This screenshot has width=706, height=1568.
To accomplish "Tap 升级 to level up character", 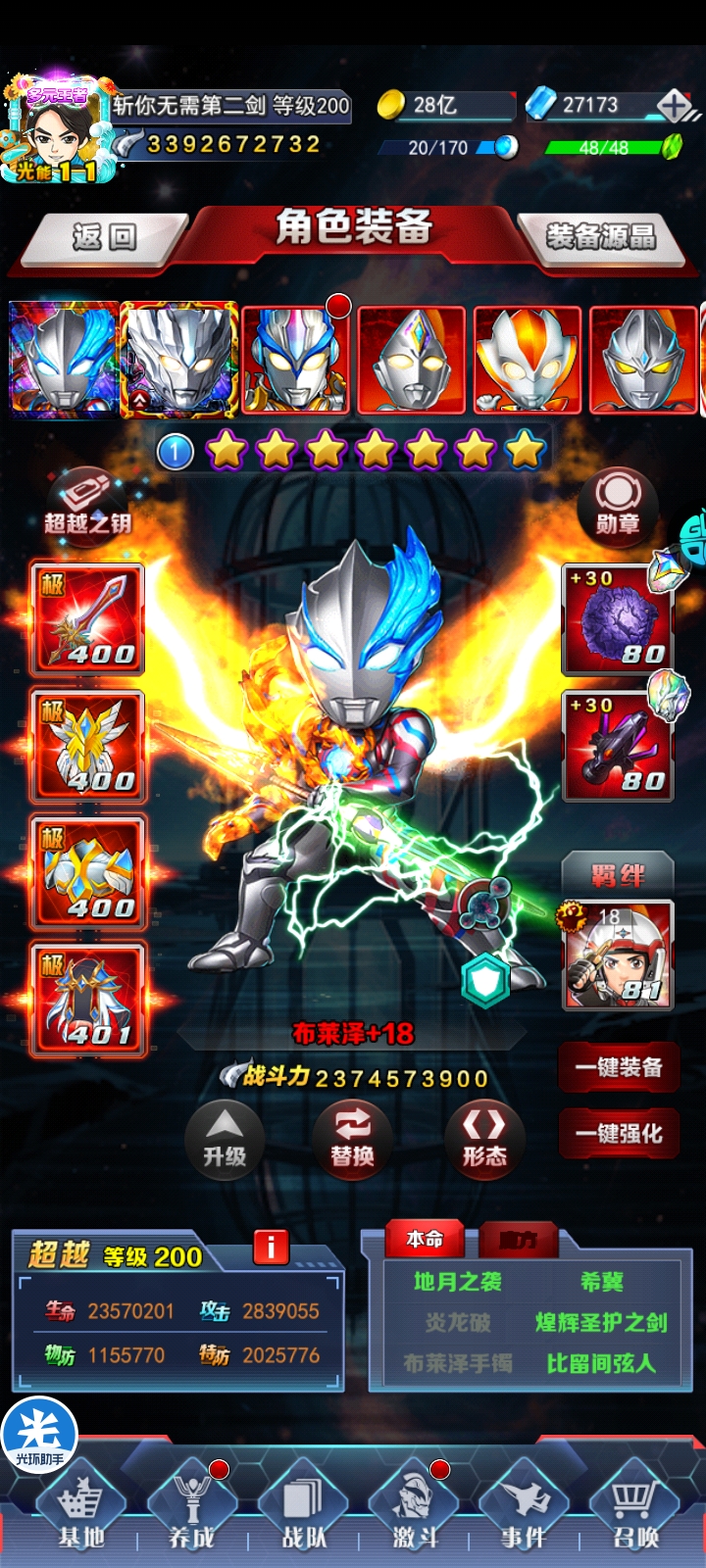I will point(225,1140).
